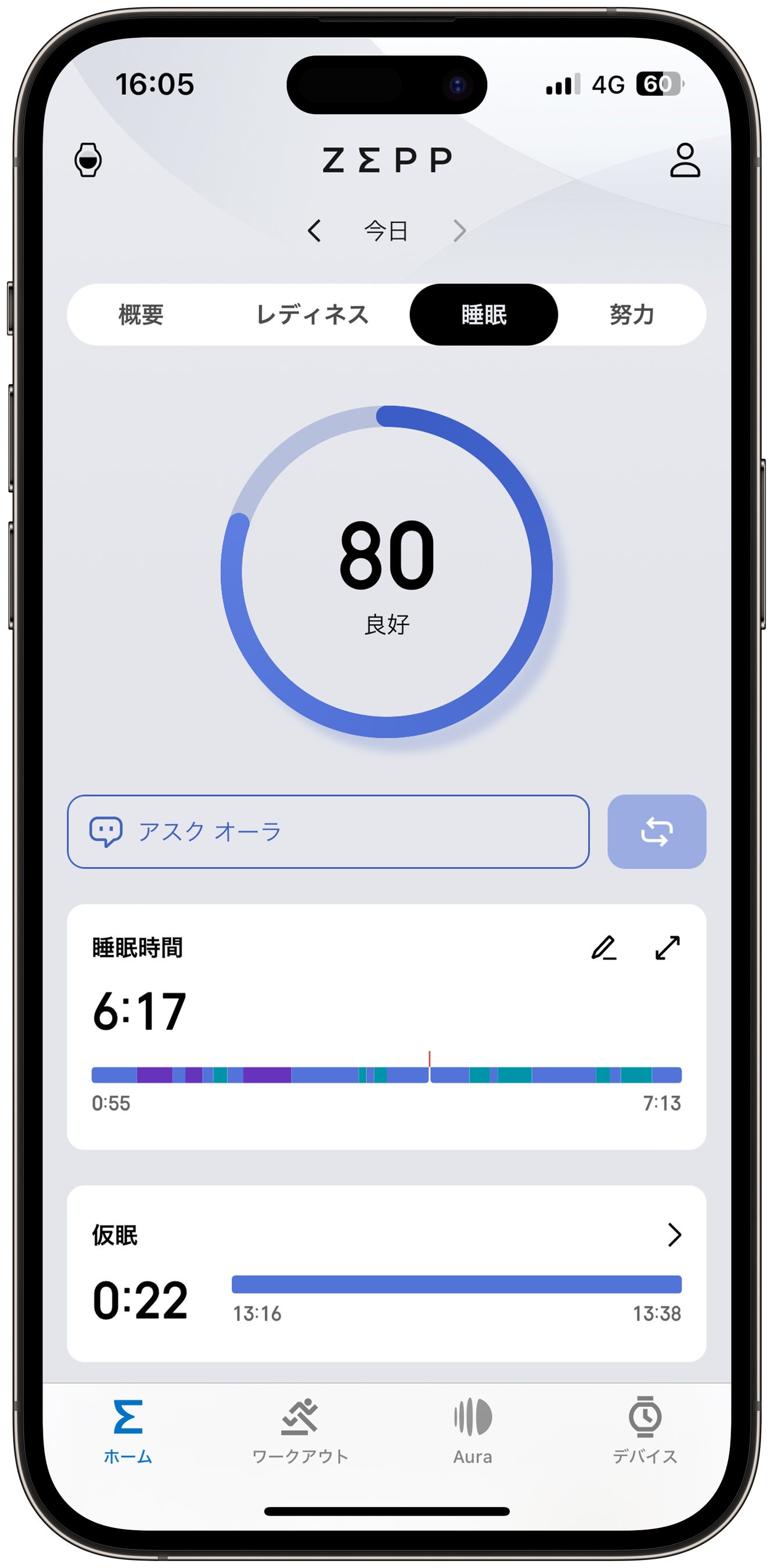
Task: Open the ホーム tab
Action: click(128, 1430)
